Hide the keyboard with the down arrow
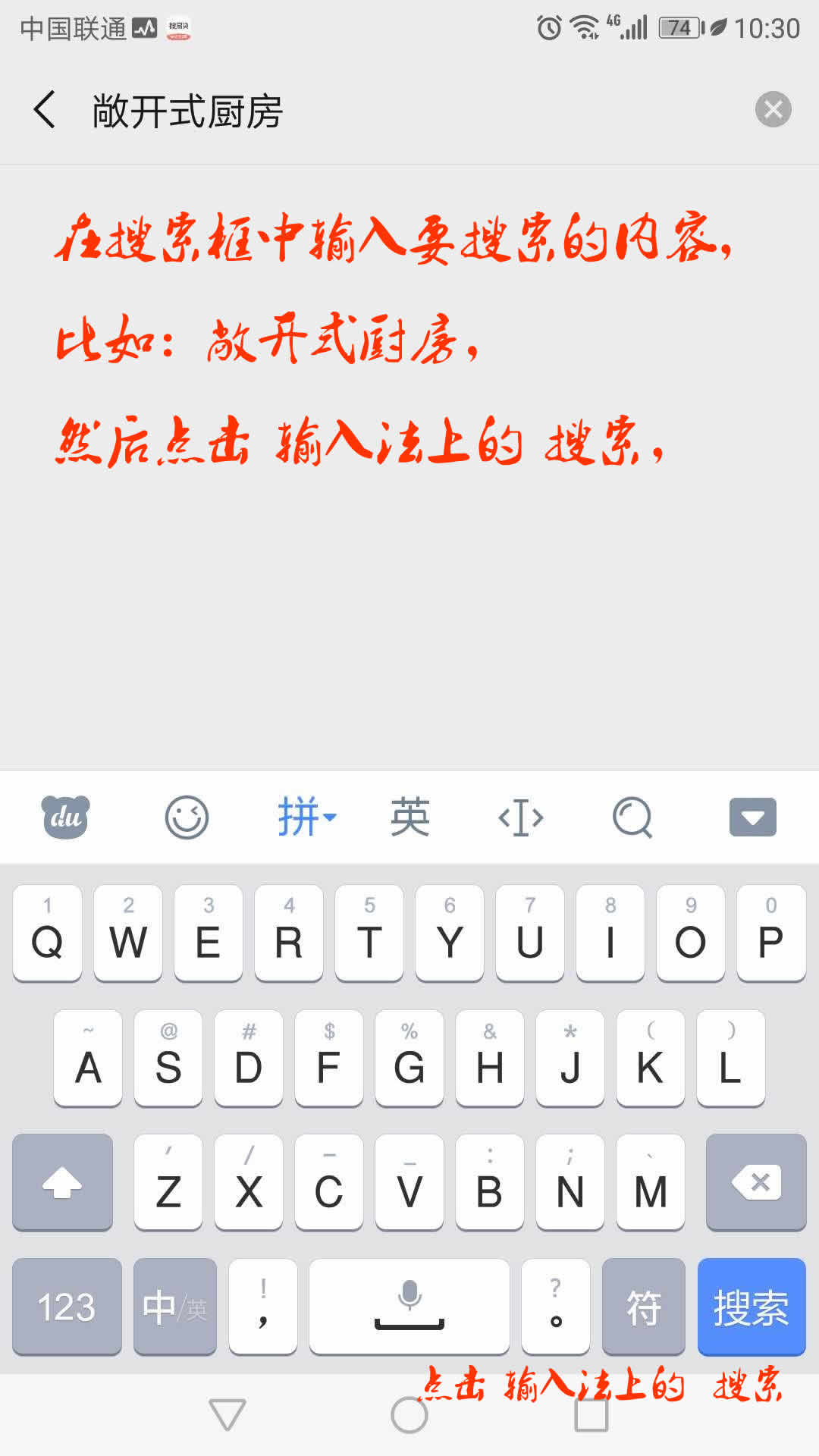Image resolution: width=819 pixels, height=1456 pixels. pos(752,817)
